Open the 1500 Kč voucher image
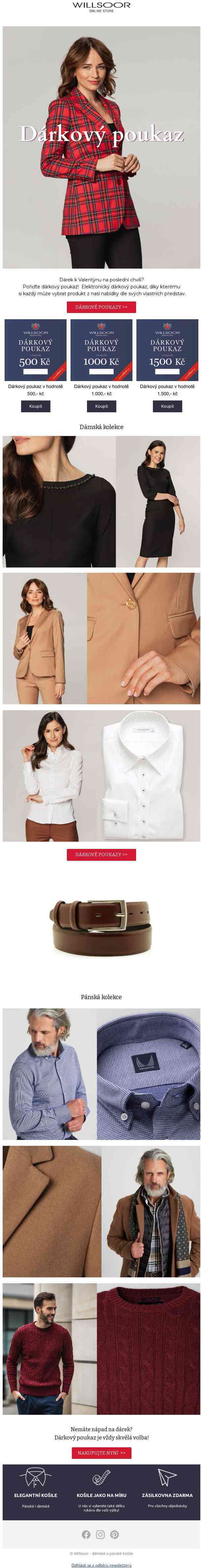 click(x=167, y=350)
